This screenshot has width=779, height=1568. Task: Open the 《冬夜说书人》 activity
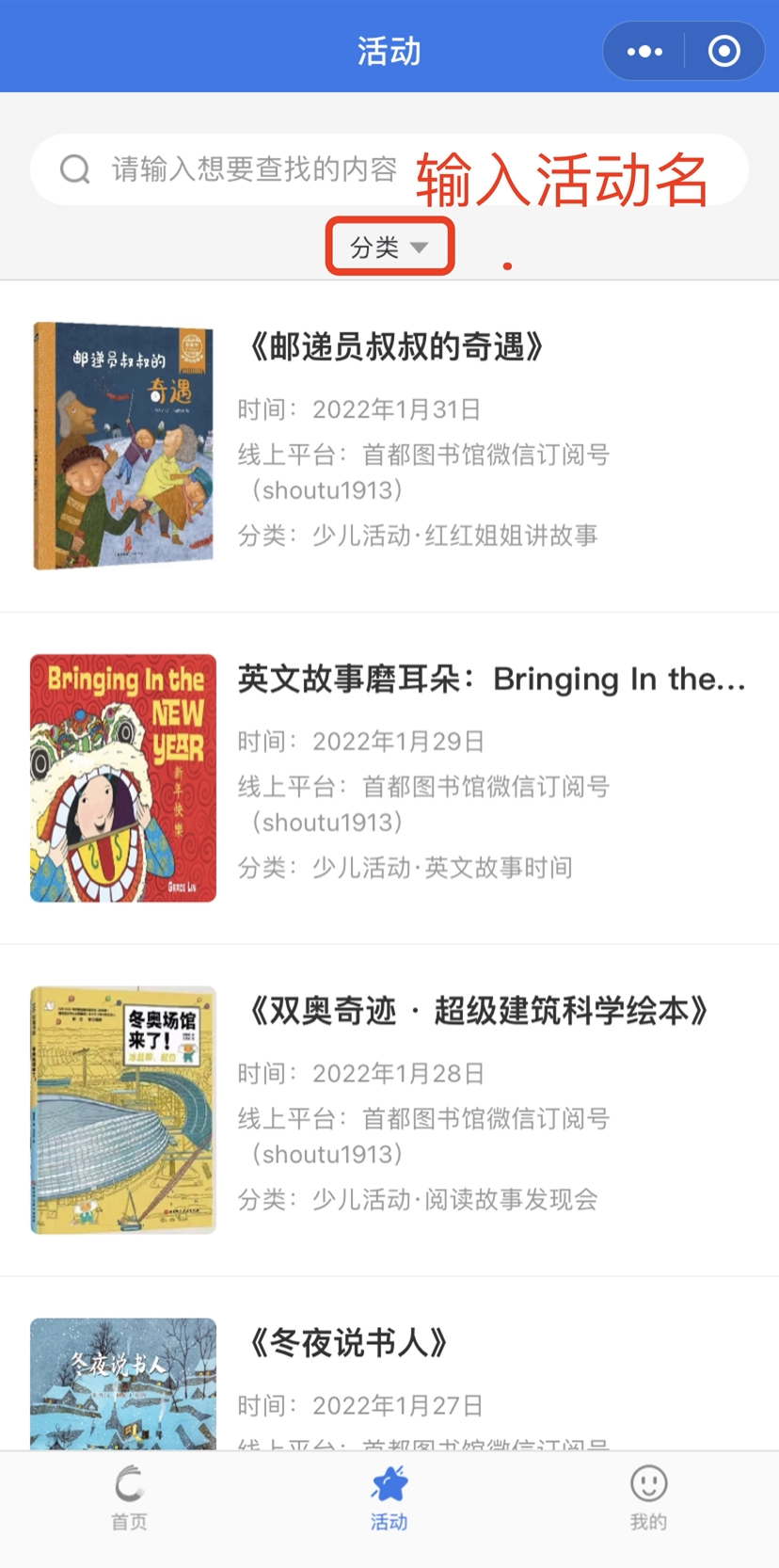389,1364
